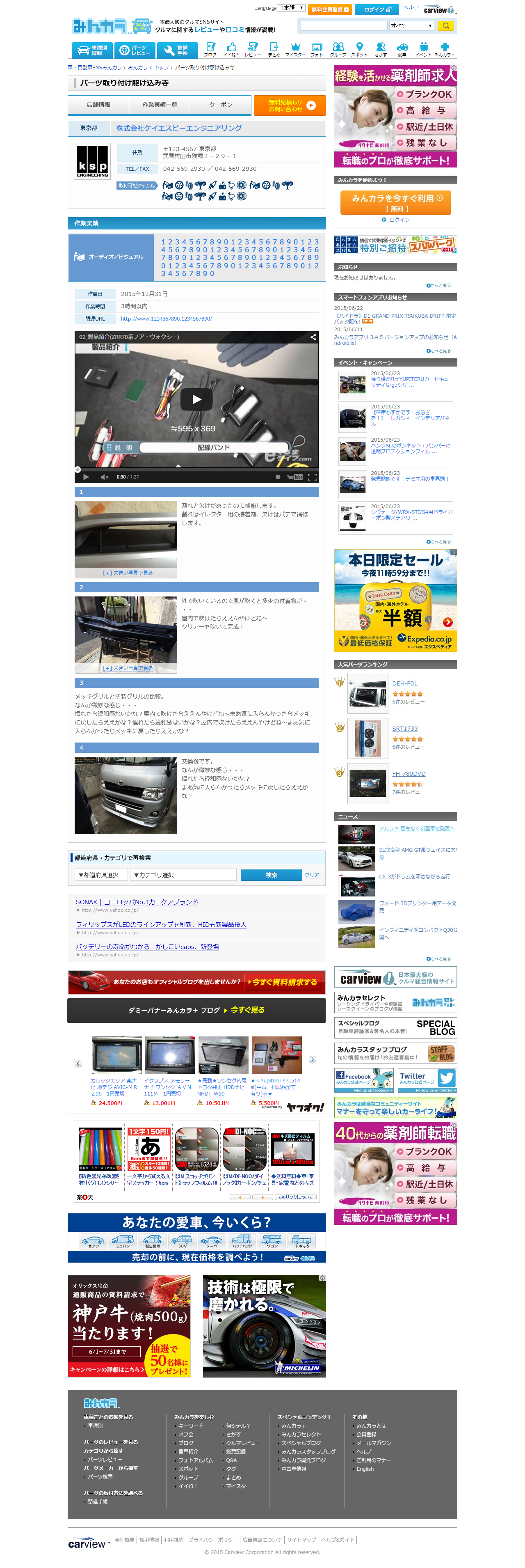The height and width of the screenshot is (1568, 525).
Task: Tap the ログイン button in the header
Action: 377,9
